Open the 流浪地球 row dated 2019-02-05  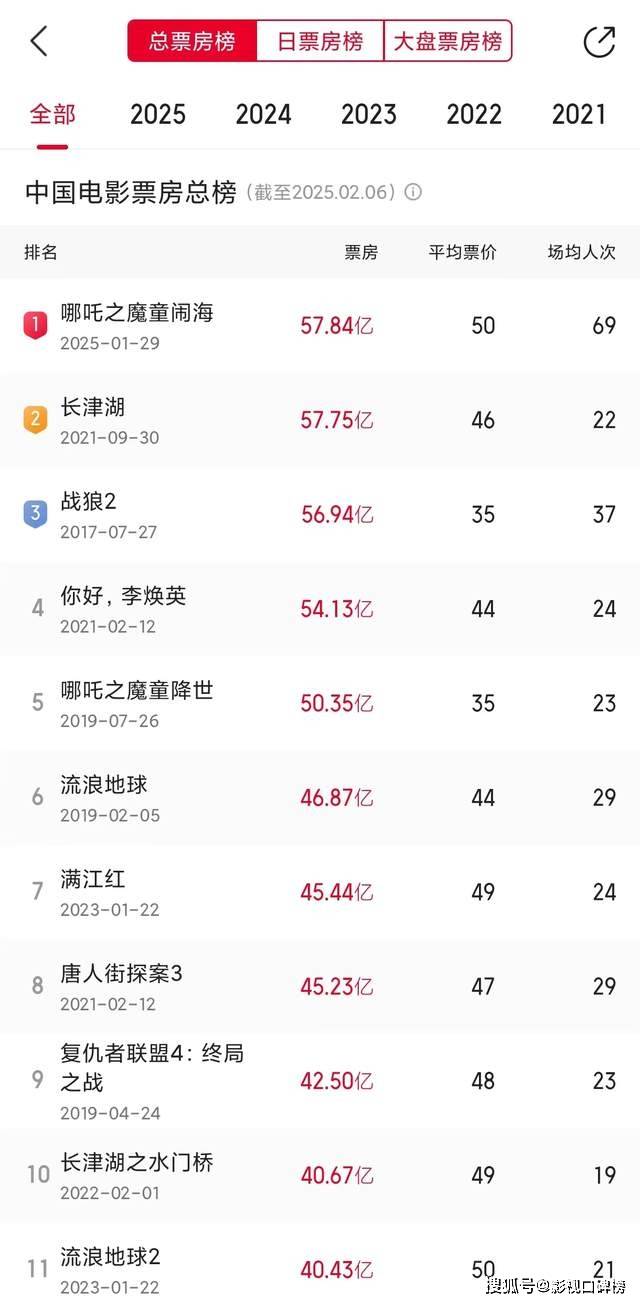(x=320, y=797)
